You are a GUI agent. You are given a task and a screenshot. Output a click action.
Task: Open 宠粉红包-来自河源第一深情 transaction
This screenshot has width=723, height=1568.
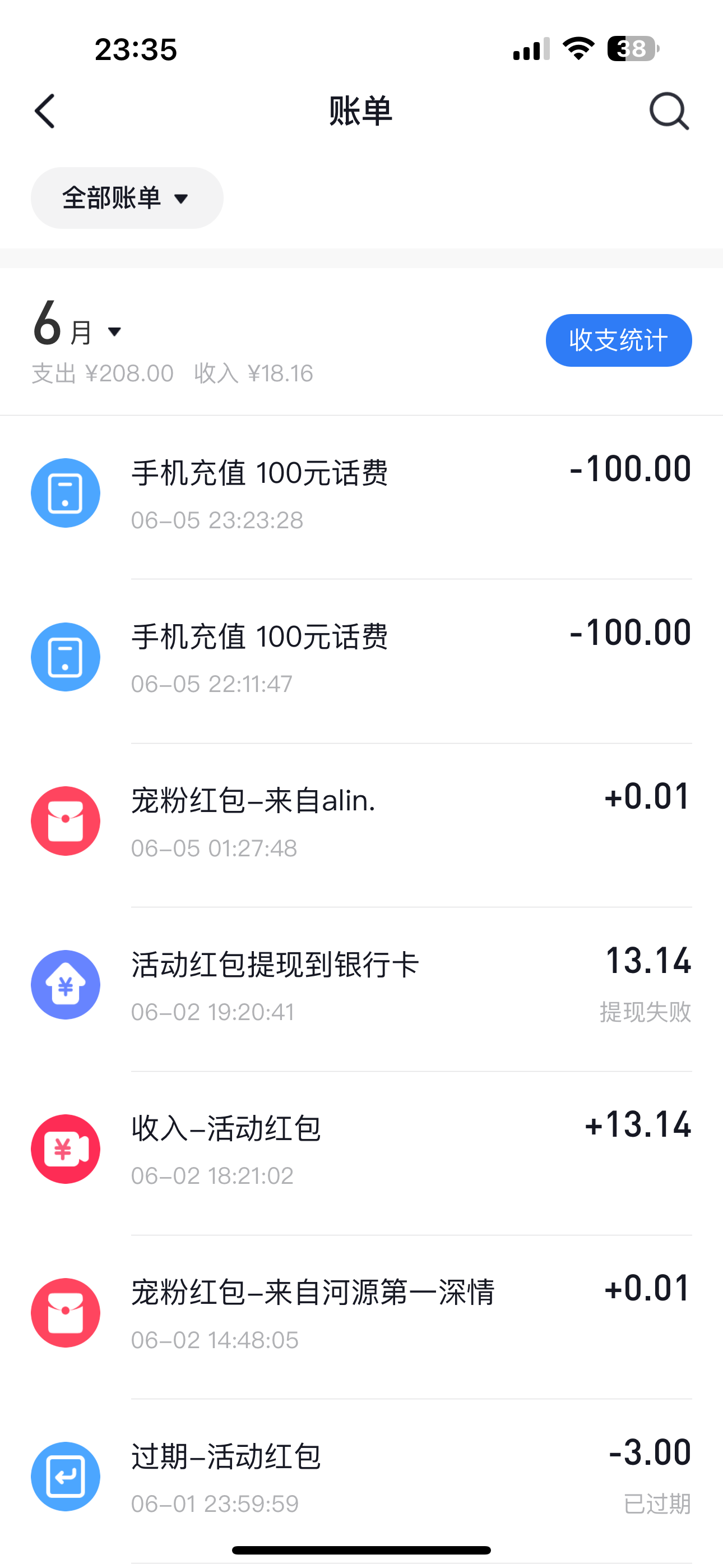pos(361,1313)
